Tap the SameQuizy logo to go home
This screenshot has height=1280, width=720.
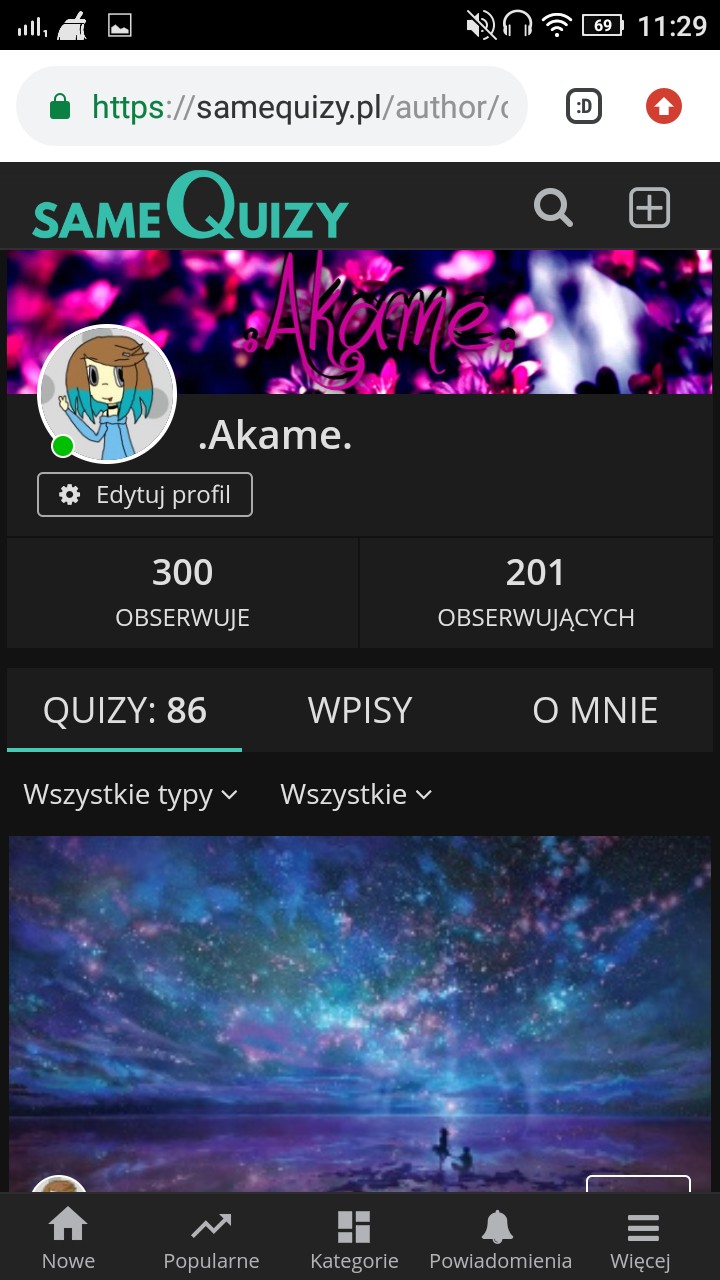pyautogui.click(x=190, y=208)
